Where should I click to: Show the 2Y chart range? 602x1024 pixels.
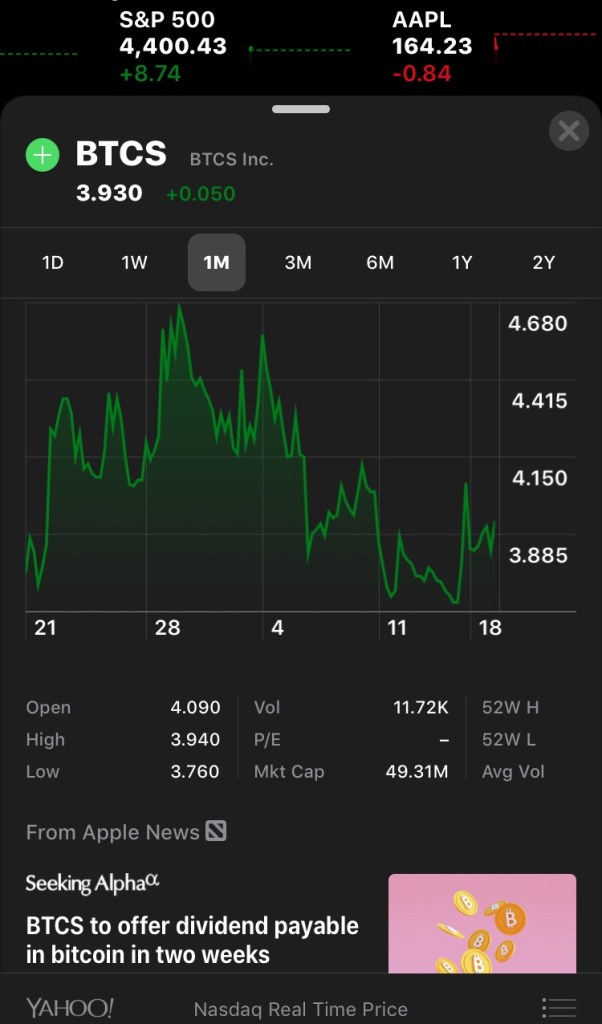543,263
